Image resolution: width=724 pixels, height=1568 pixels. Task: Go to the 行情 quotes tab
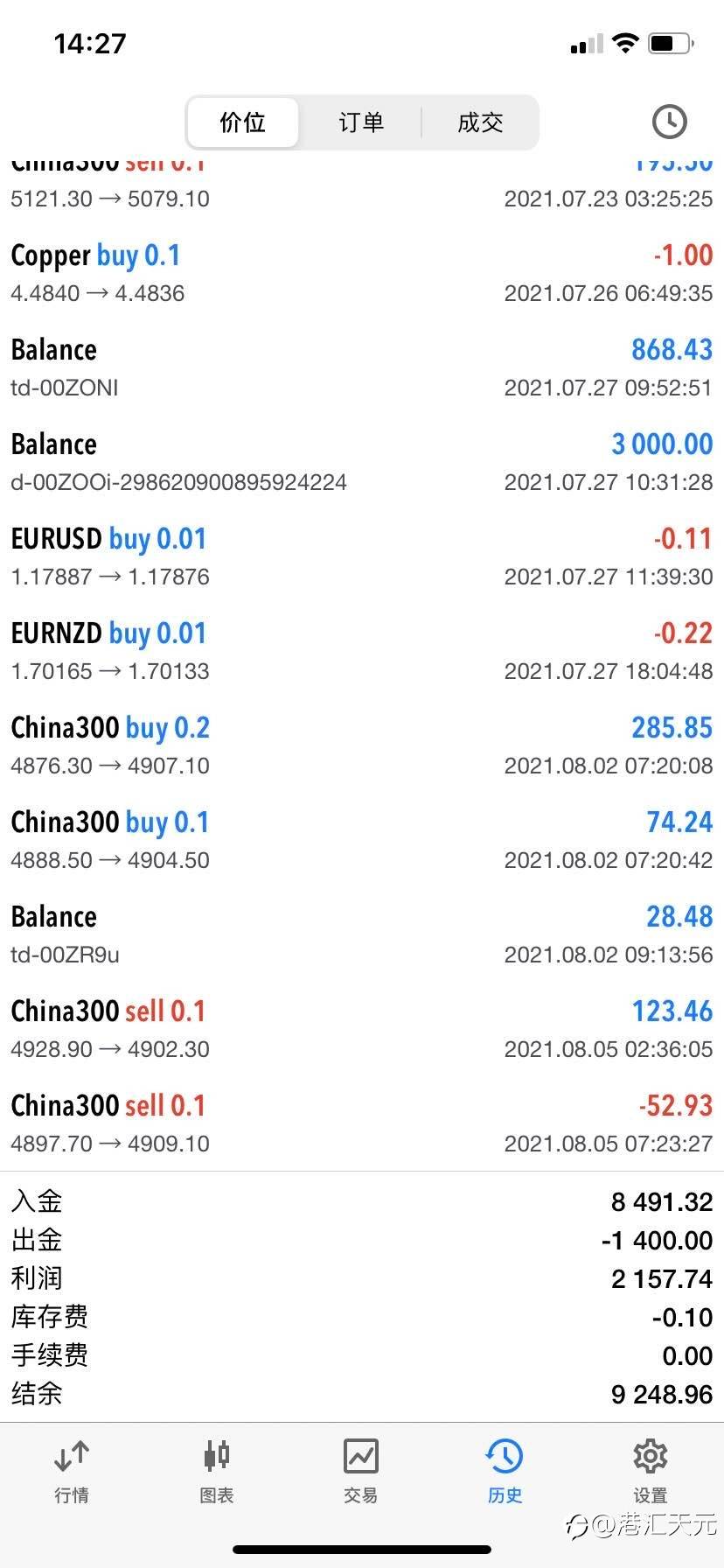tap(72, 1470)
